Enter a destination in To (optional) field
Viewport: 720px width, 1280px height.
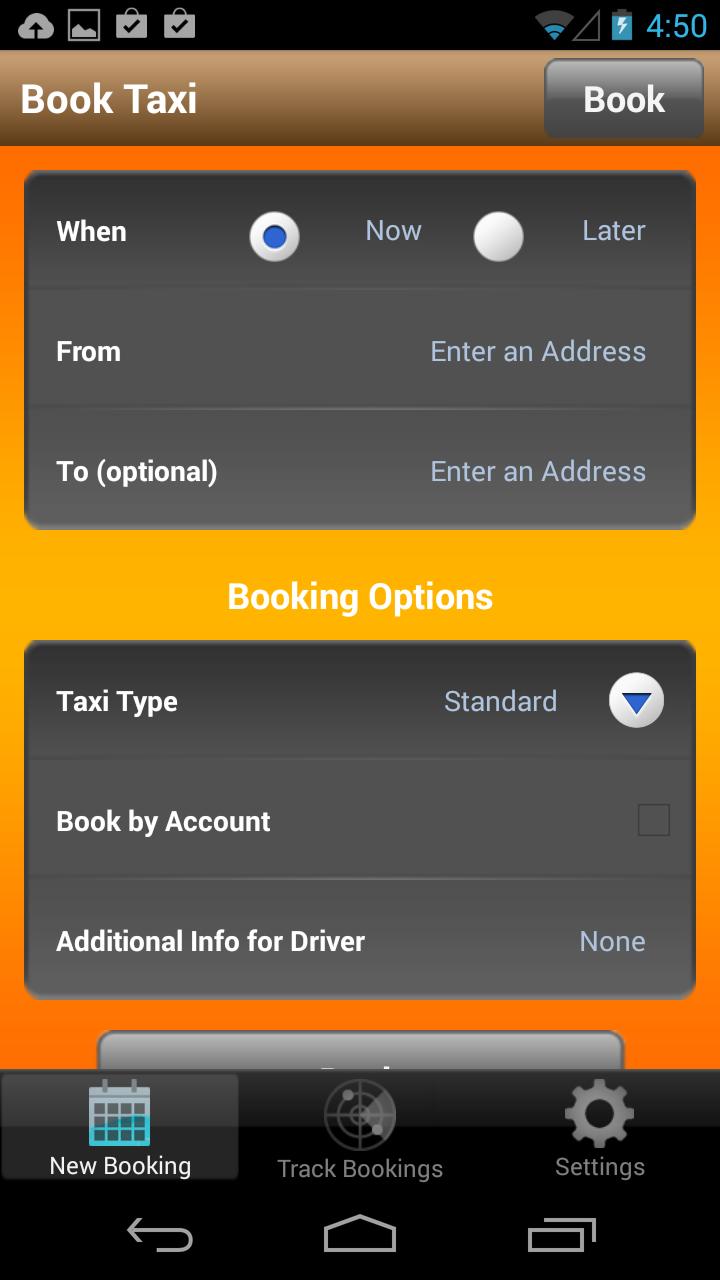click(x=537, y=471)
